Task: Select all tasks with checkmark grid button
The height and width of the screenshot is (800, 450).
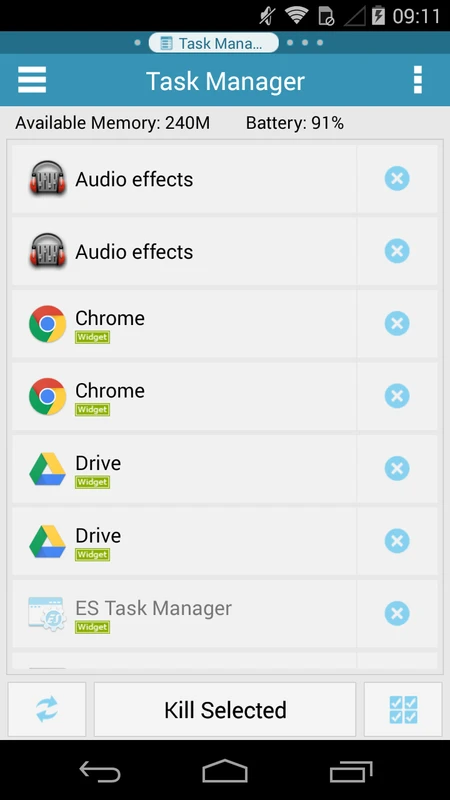Action: click(403, 709)
